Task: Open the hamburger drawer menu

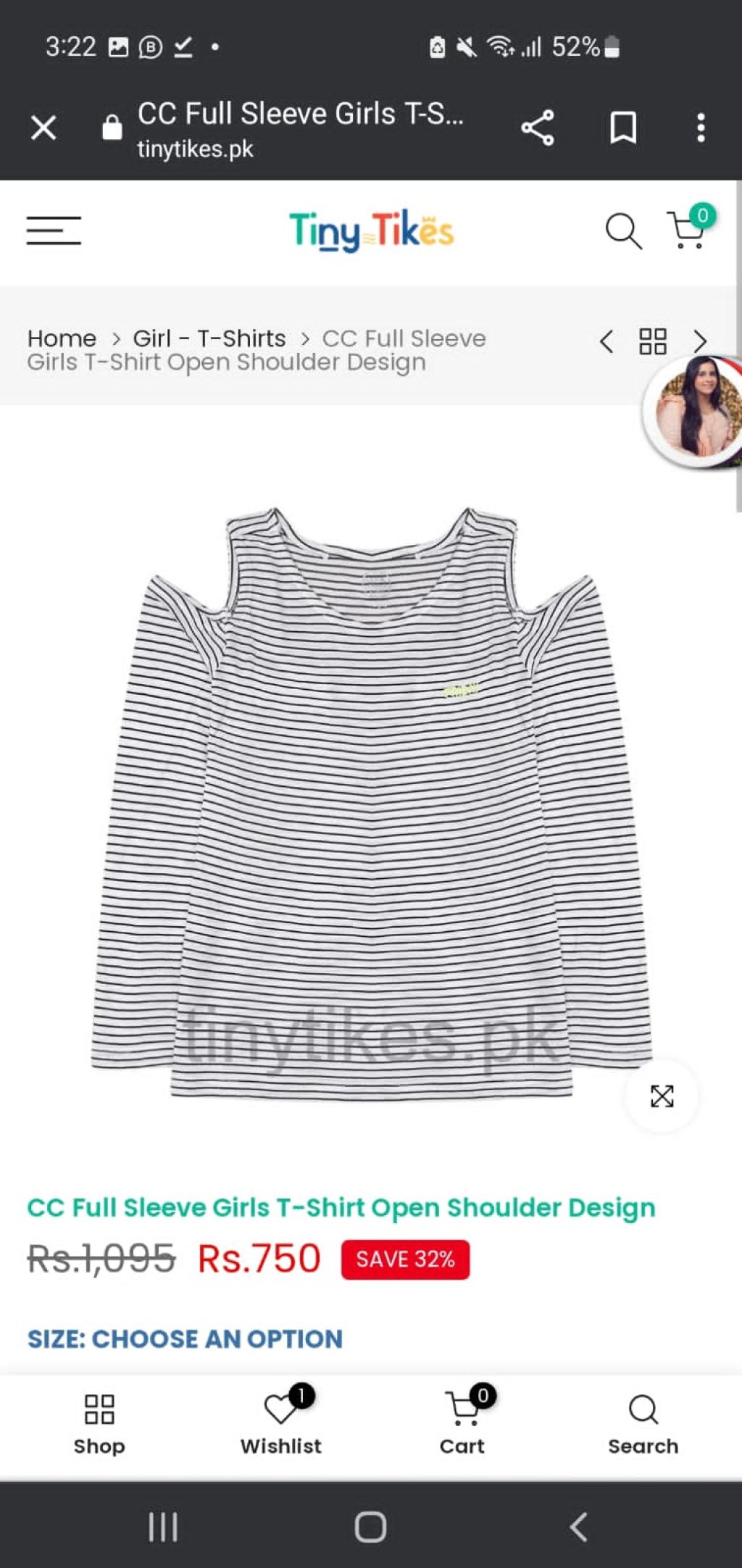Action: [x=54, y=230]
